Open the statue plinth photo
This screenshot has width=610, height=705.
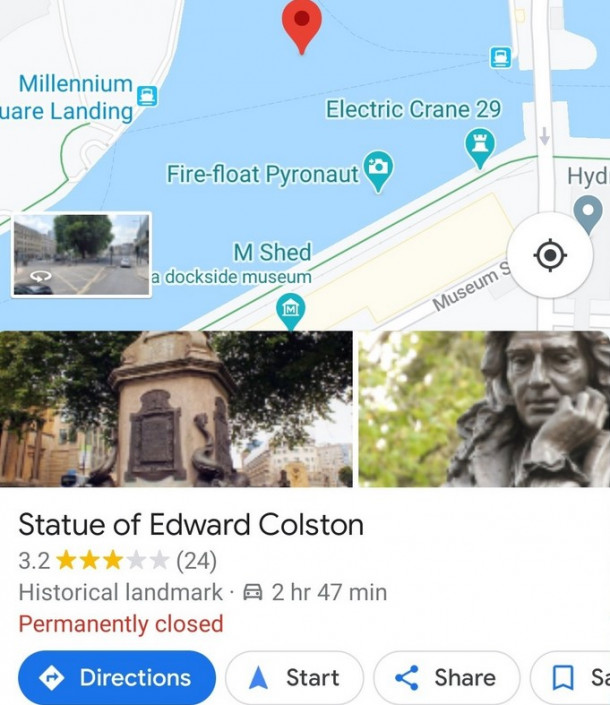point(176,409)
